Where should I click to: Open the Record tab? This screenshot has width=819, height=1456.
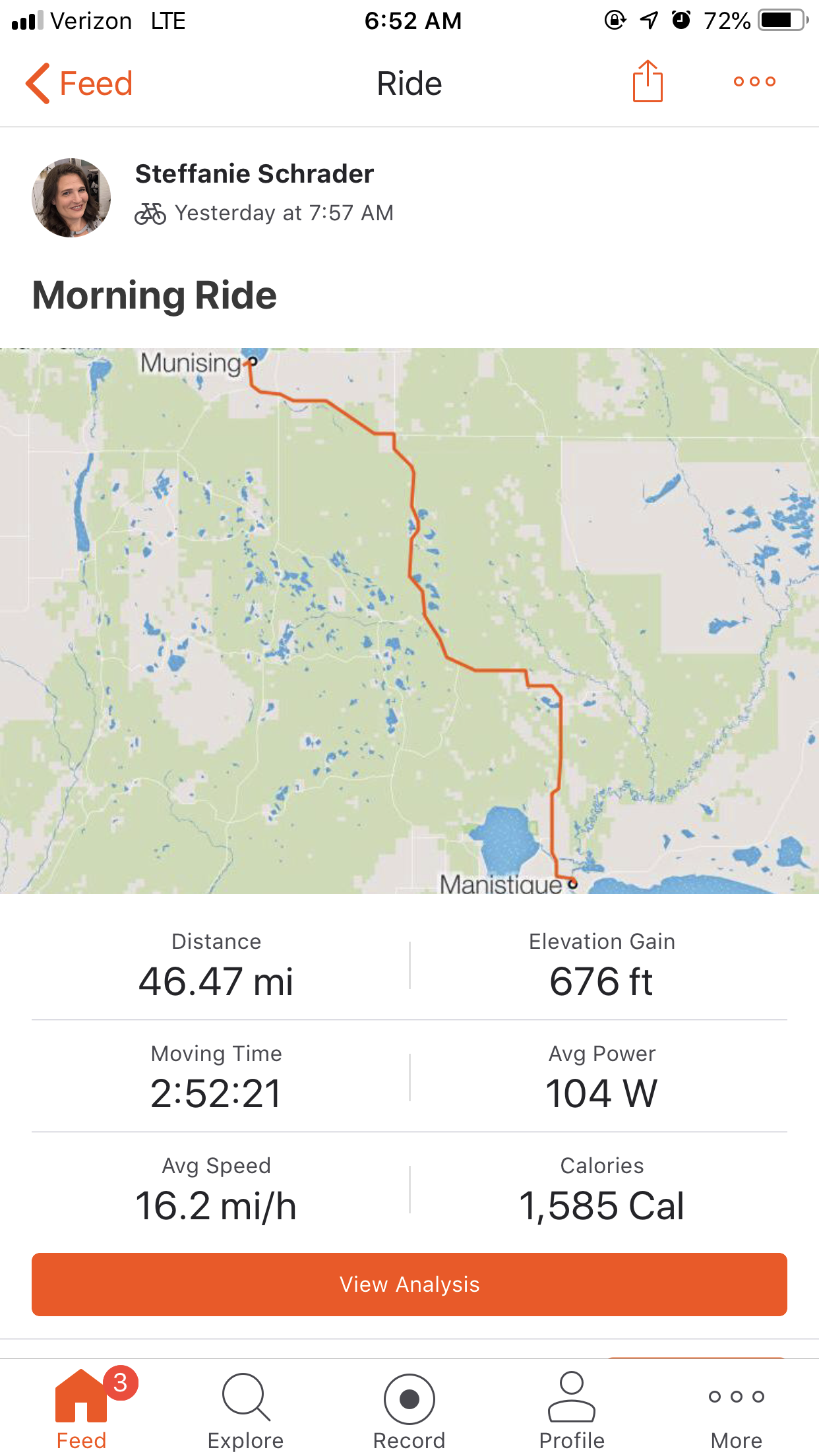pyautogui.click(x=409, y=1409)
